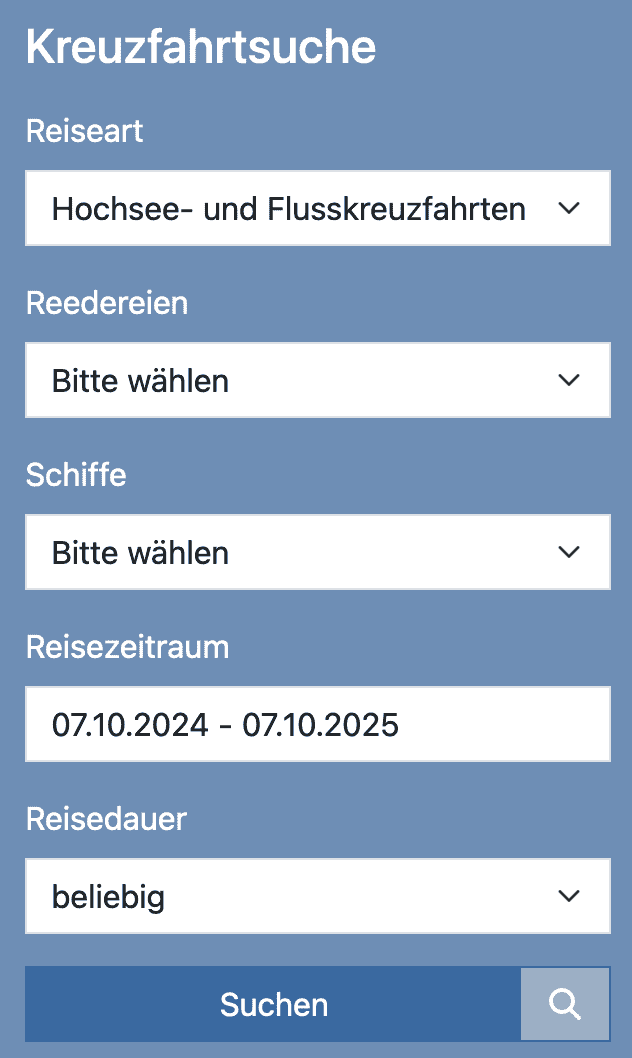Open the Reiseart dropdown
Screen dimensions: 632x1058
317,208
